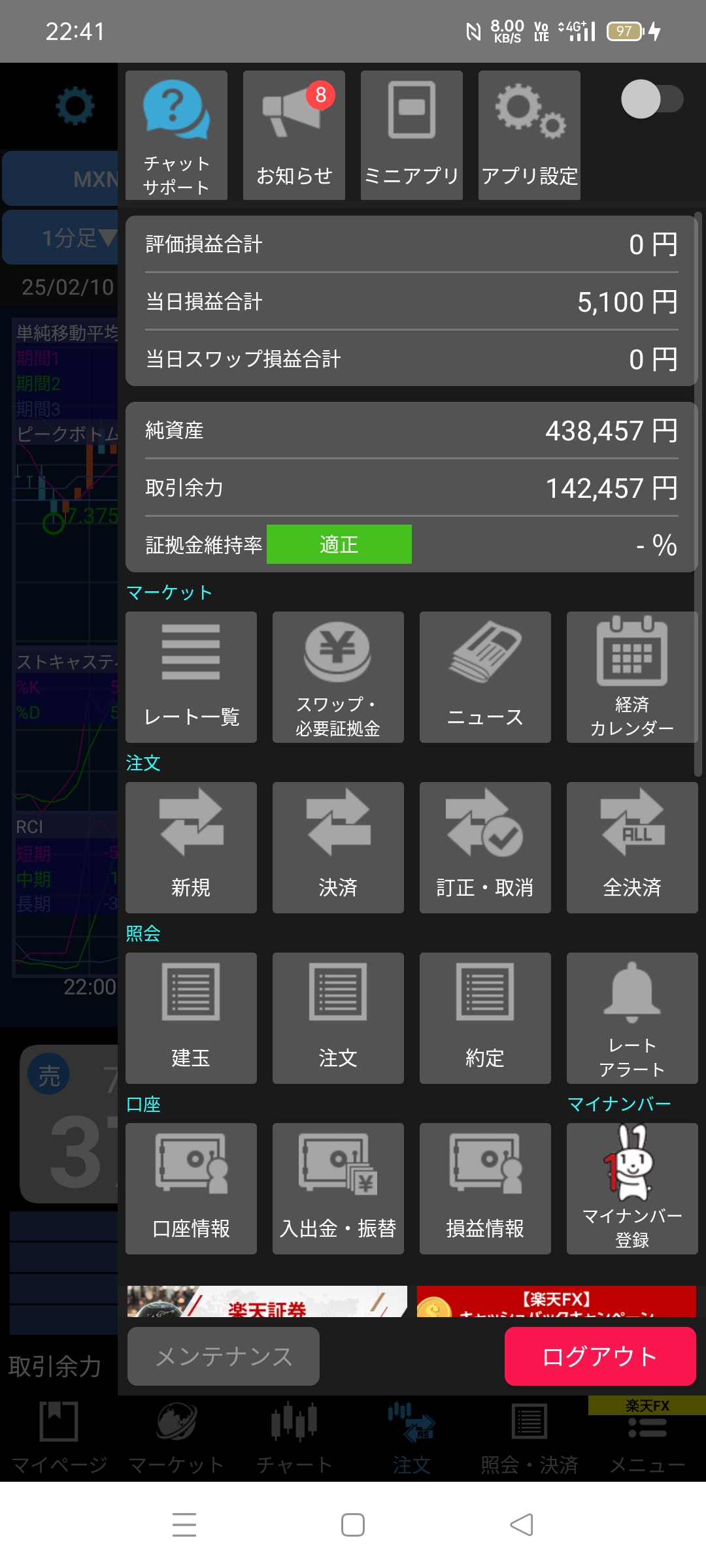The width and height of the screenshot is (706, 1568).
Task: Open ミニアプリ
Action: (x=412, y=135)
